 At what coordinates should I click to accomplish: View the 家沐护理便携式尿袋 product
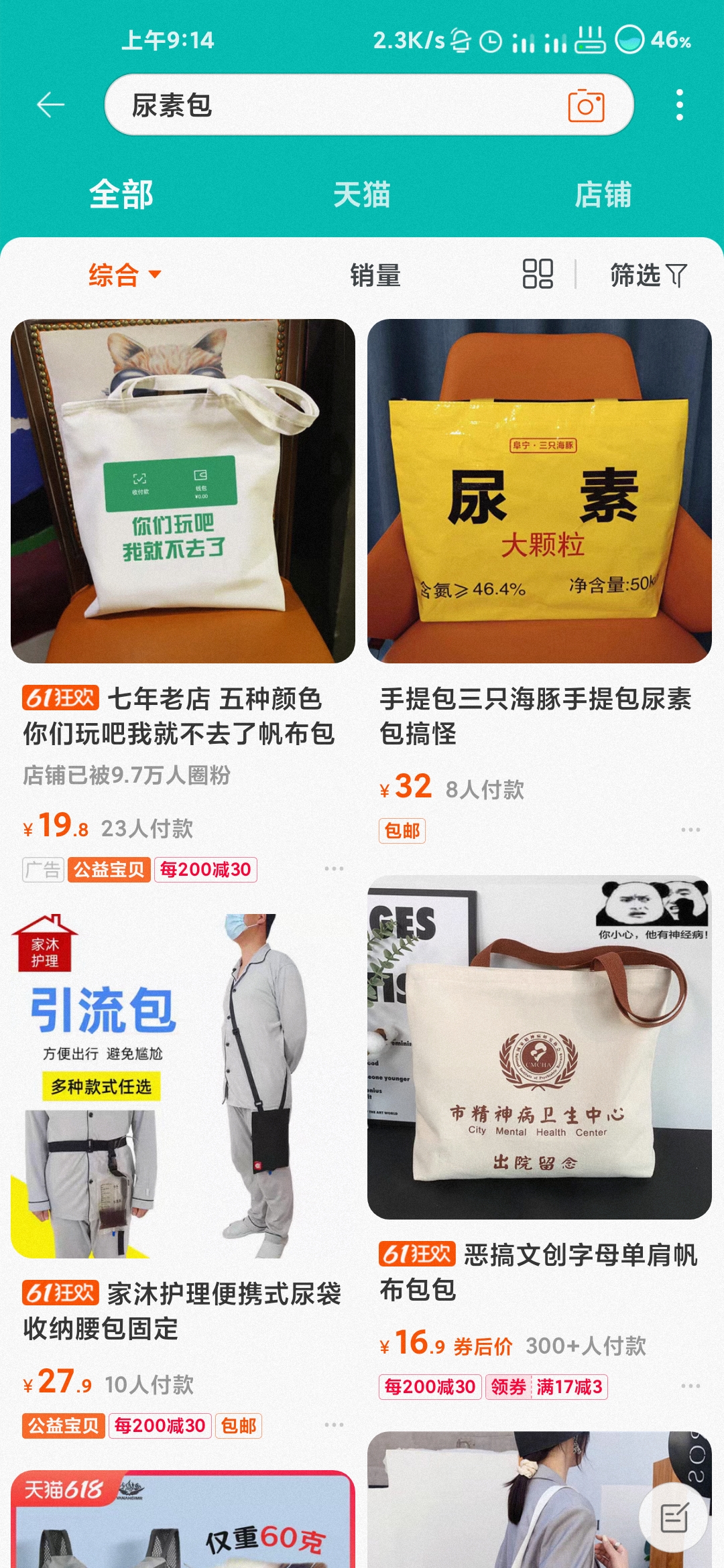coord(183,1086)
